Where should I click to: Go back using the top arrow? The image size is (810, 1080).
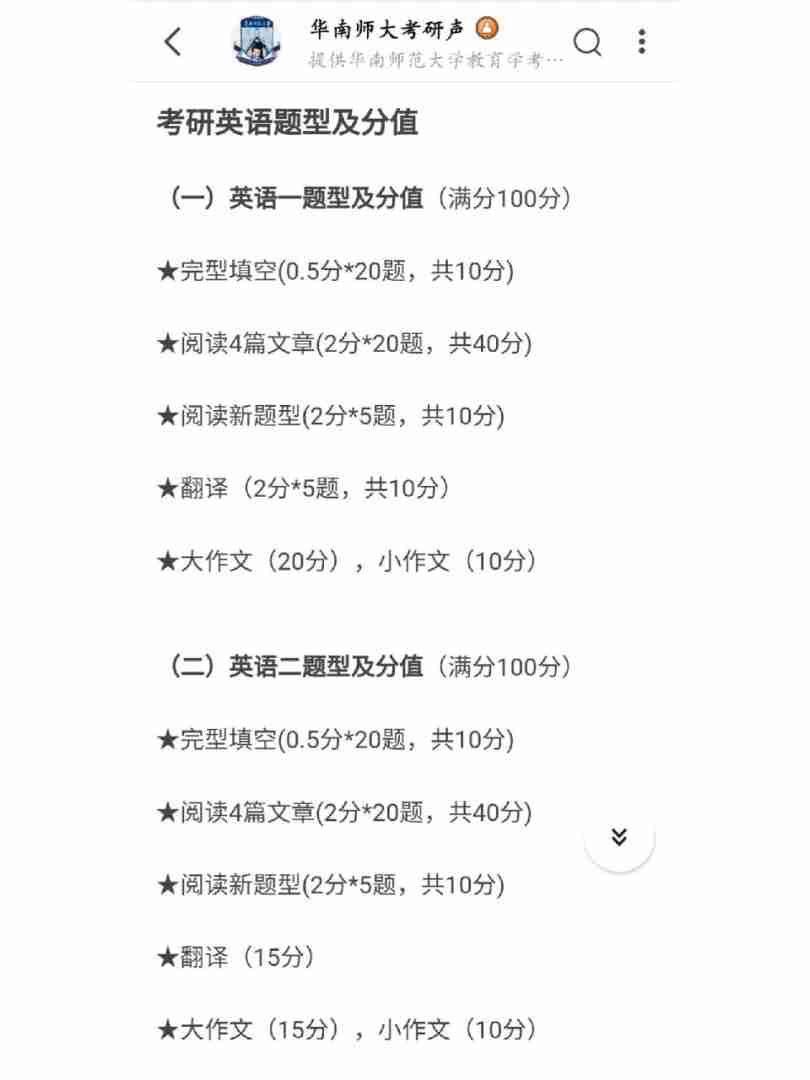tap(173, 42)
